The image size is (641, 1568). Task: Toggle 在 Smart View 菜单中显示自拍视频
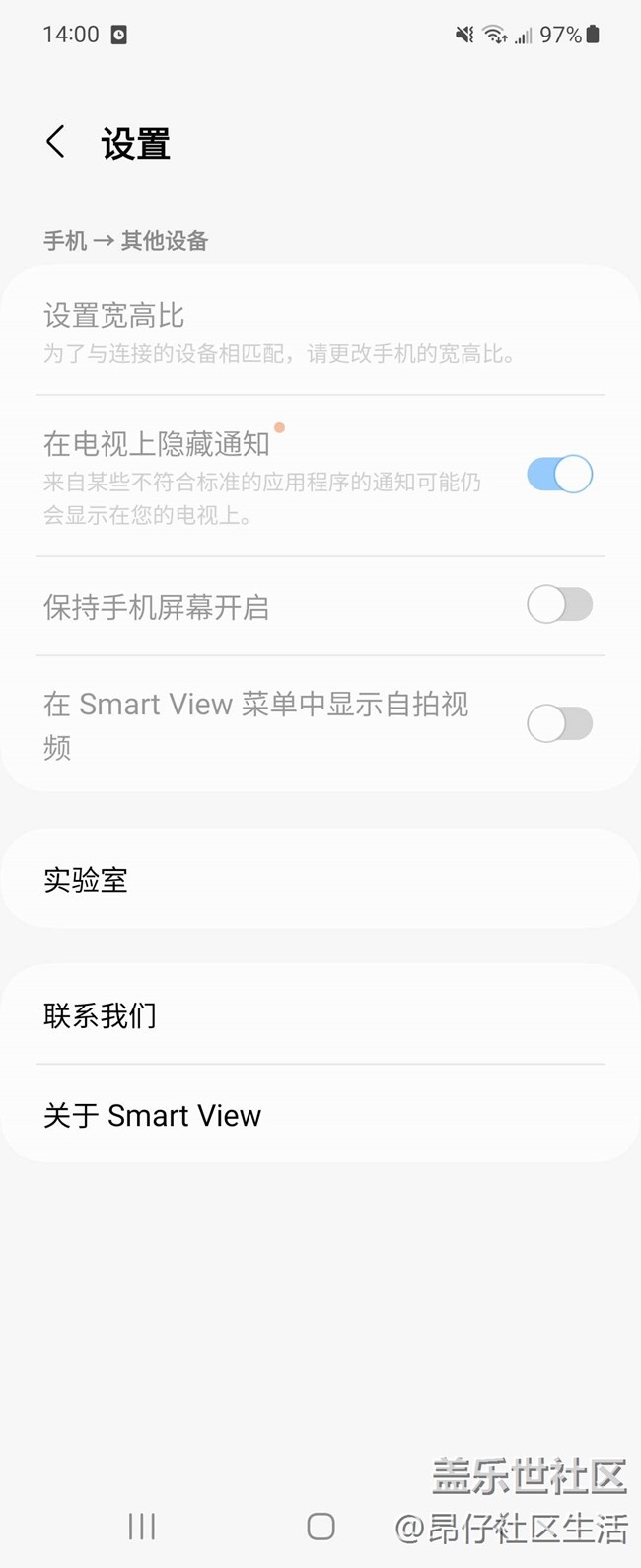[x=559, y=724]
